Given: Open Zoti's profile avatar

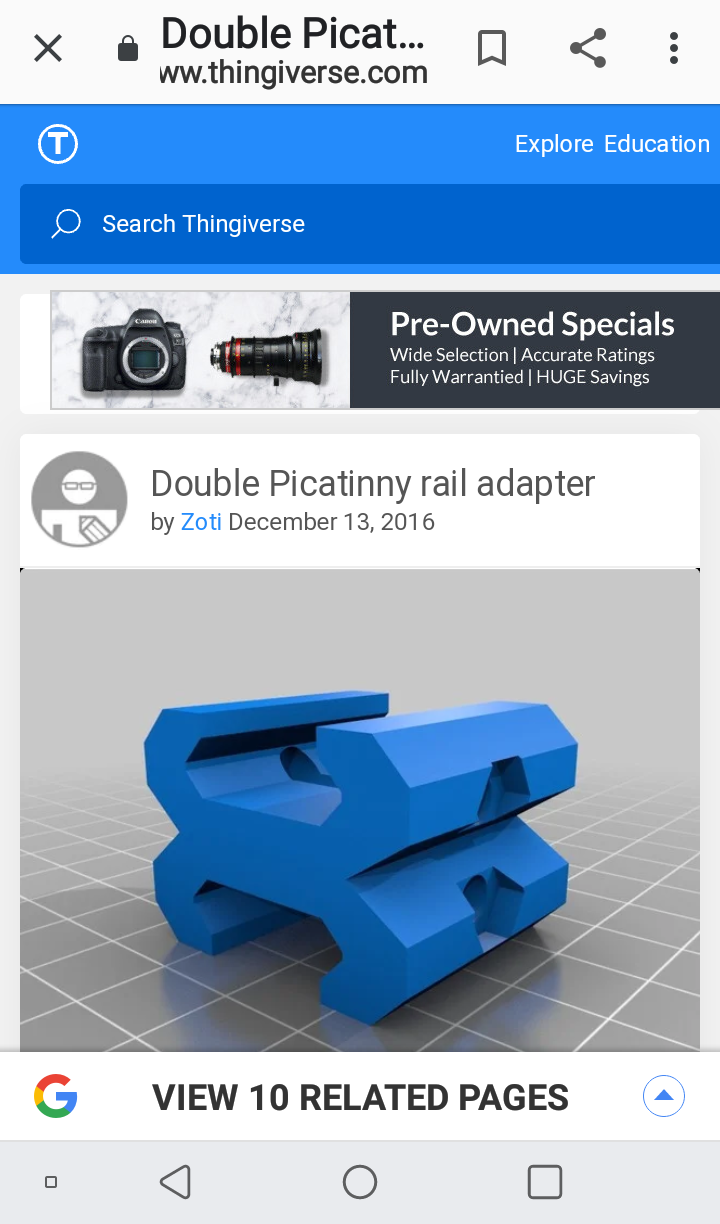Looking at the screenshot, I should click(x=79, y=499).
